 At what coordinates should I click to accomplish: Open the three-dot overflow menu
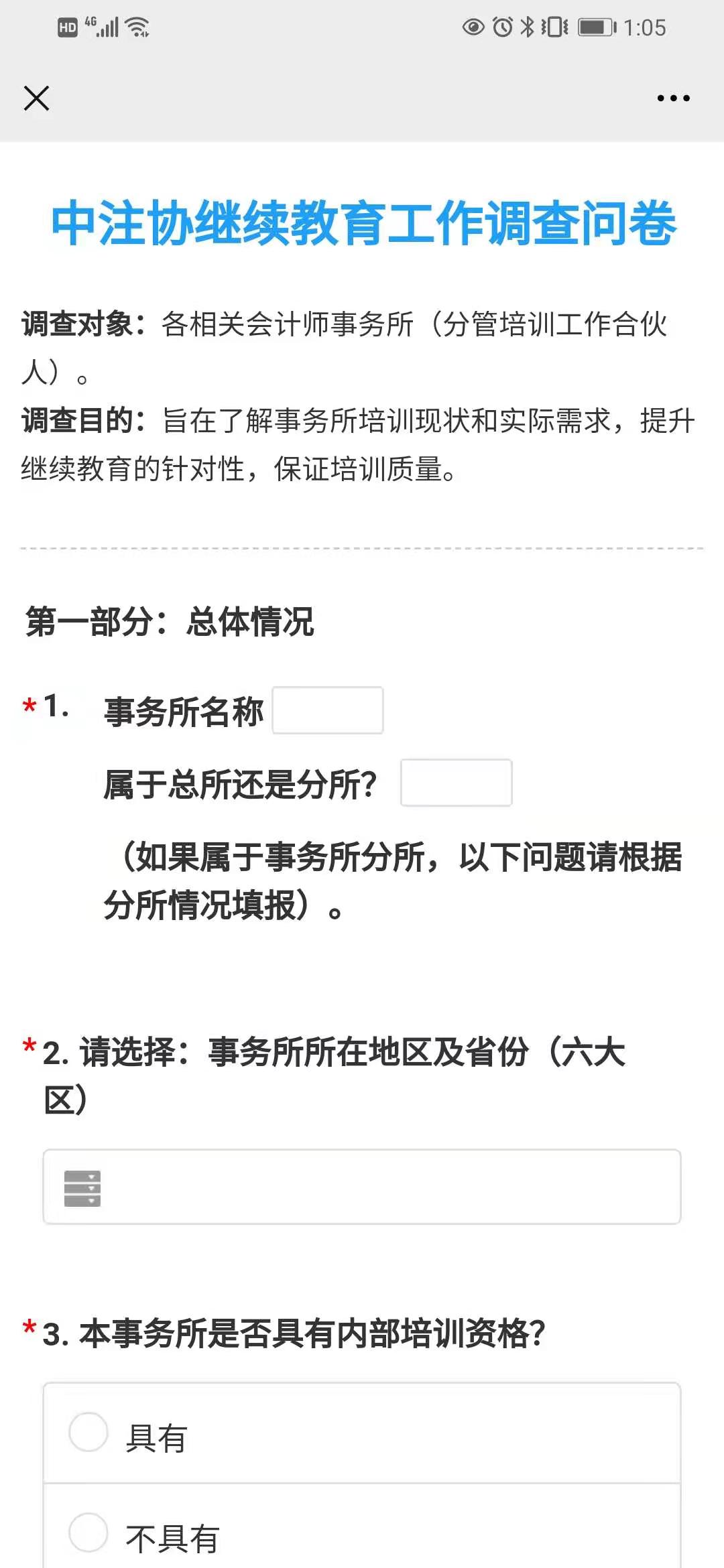tap(673, 98)
